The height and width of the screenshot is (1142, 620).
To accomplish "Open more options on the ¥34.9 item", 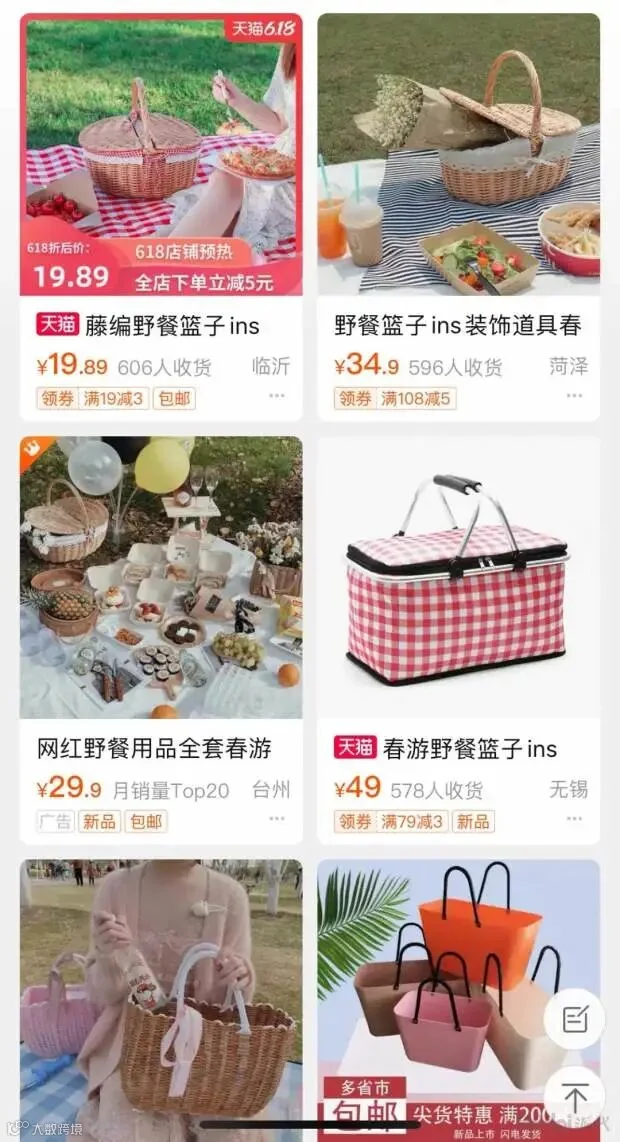I will [x=575, y=395].
